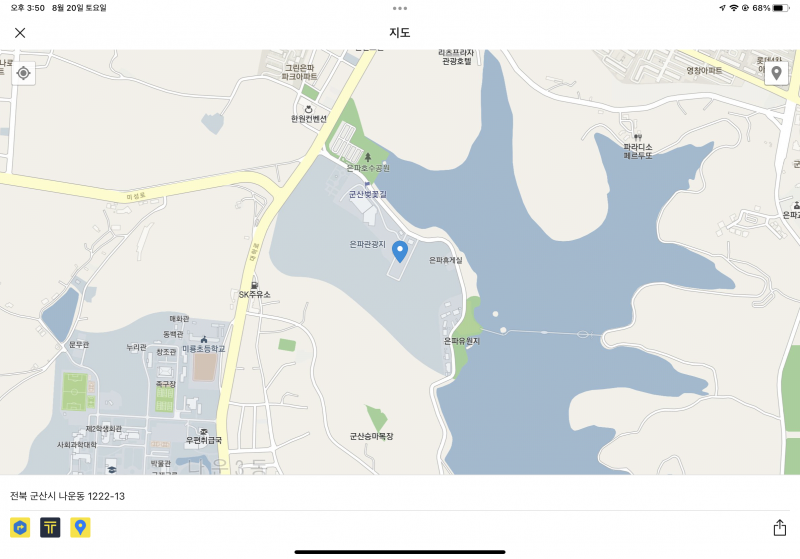
Task: Center map on my current location
Action: (23, 73)
